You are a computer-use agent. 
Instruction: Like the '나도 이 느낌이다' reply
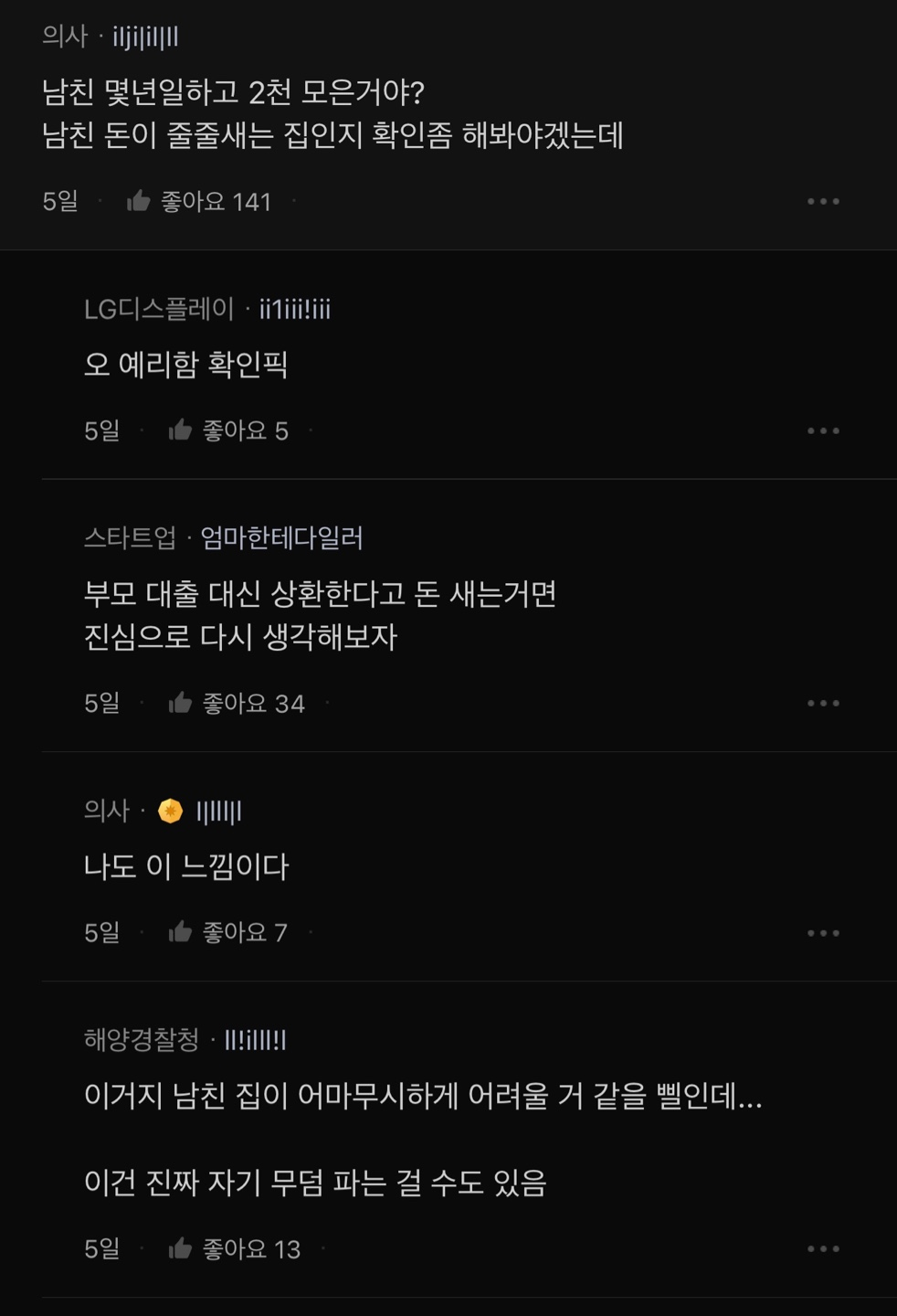(181, 932)
